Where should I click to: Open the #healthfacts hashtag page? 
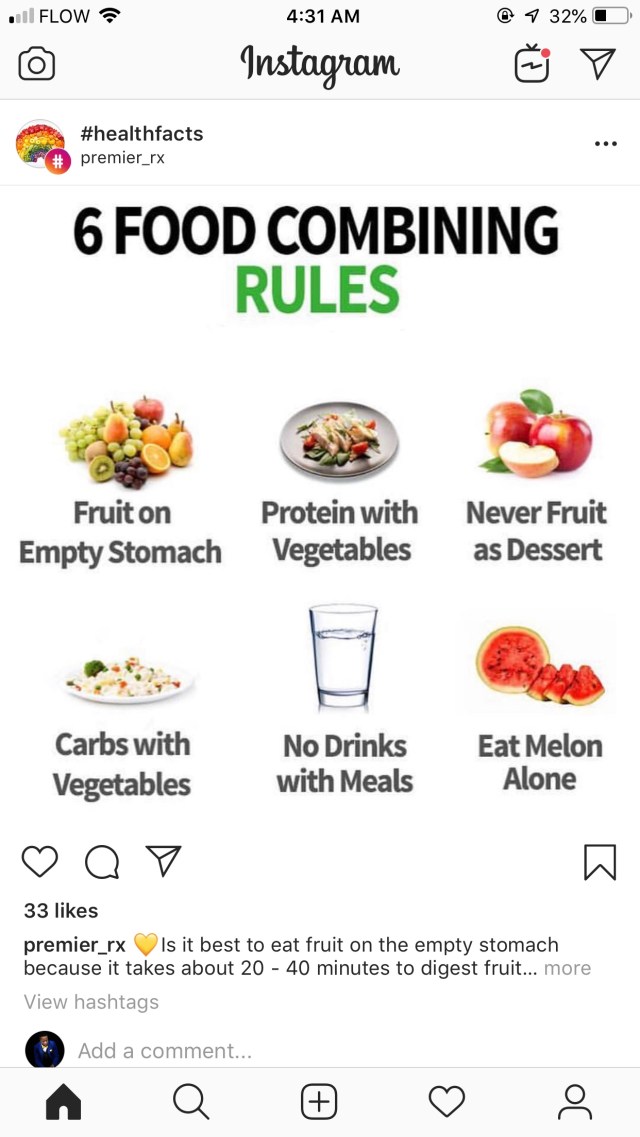point(141,133)
